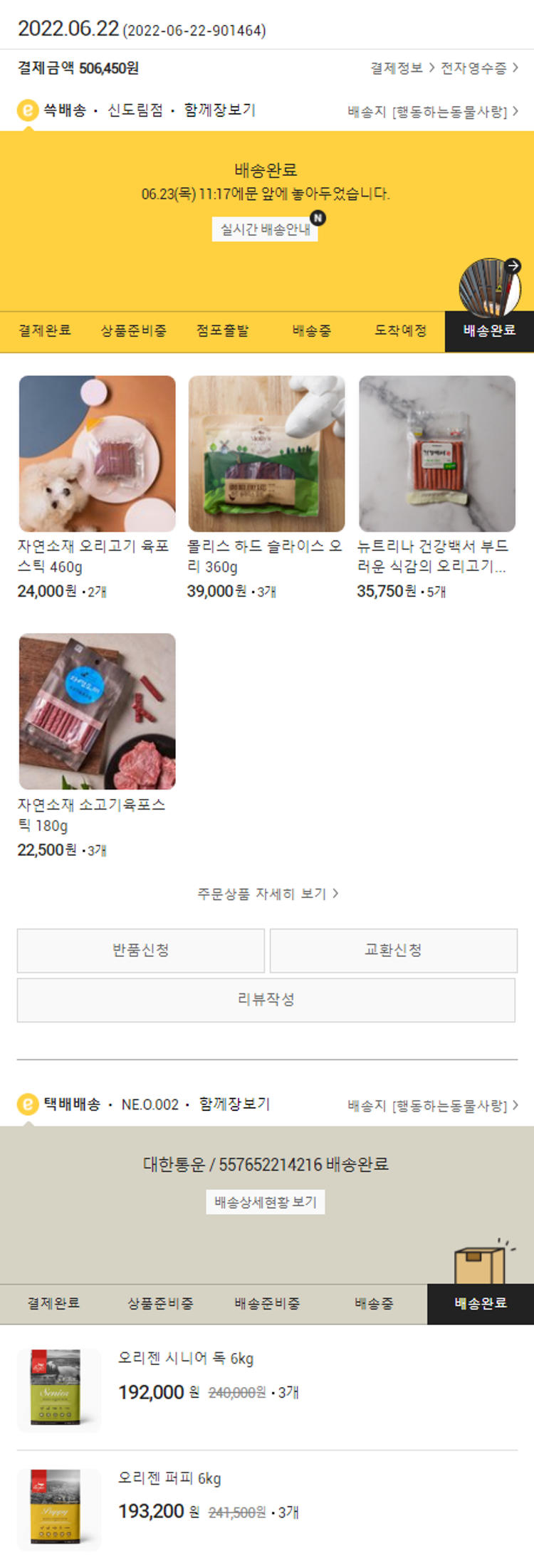This screenshot has height=1568, width=534.
Task: Open 전자영수증 electronic receipt
Action: click(x=478, y=68)
